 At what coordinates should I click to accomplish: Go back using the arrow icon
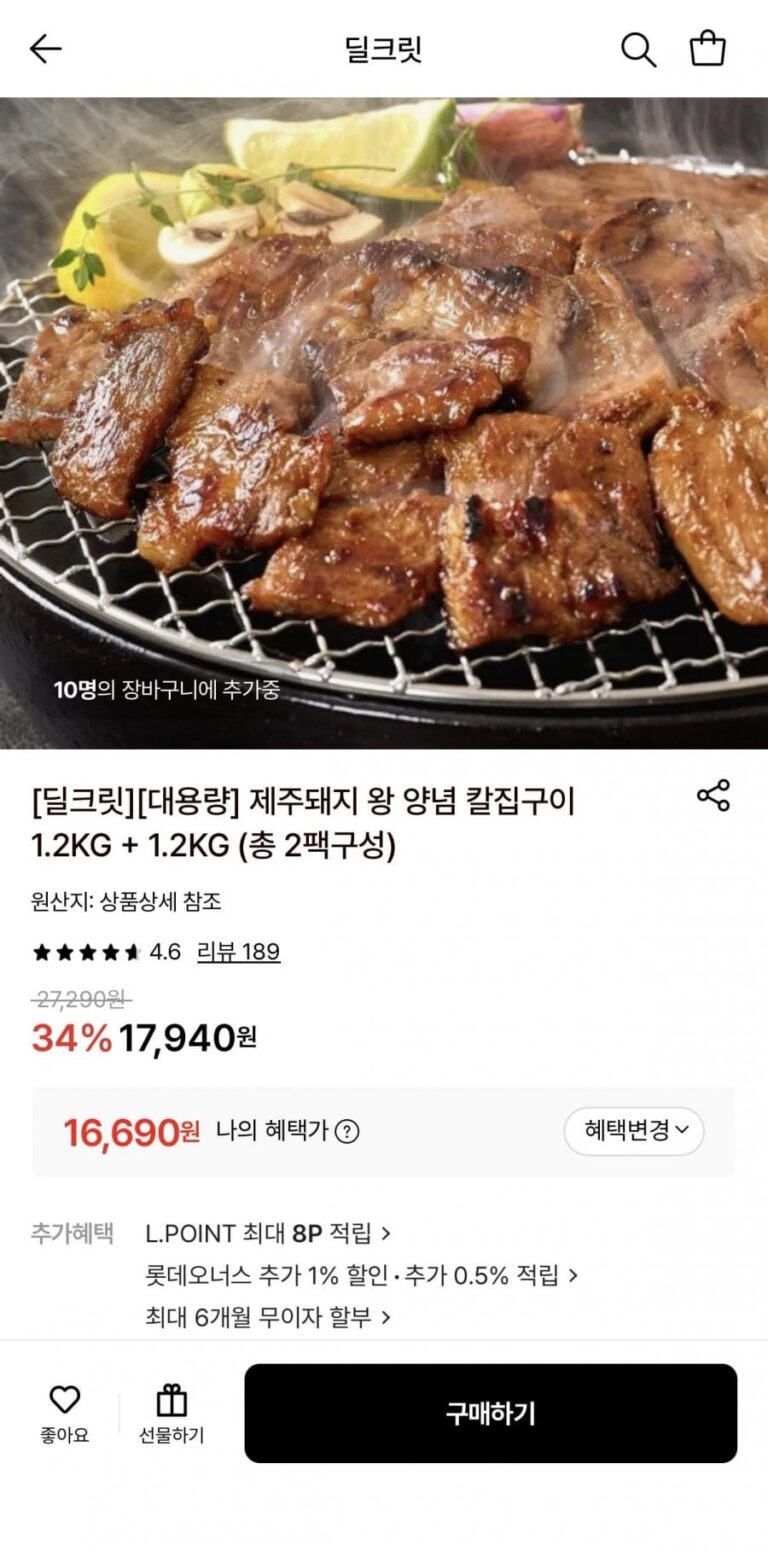point(46,49)
